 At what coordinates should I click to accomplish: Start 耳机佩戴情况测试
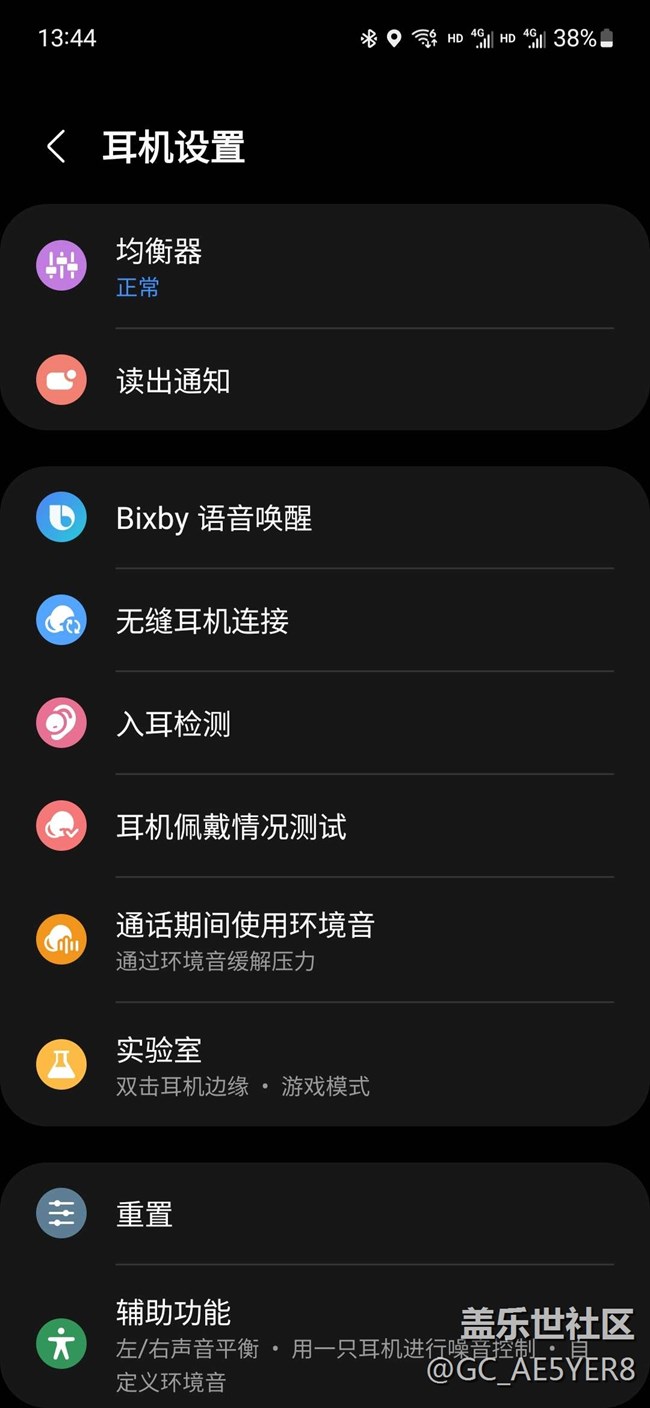pyautogui.click(x=325, y=827)
